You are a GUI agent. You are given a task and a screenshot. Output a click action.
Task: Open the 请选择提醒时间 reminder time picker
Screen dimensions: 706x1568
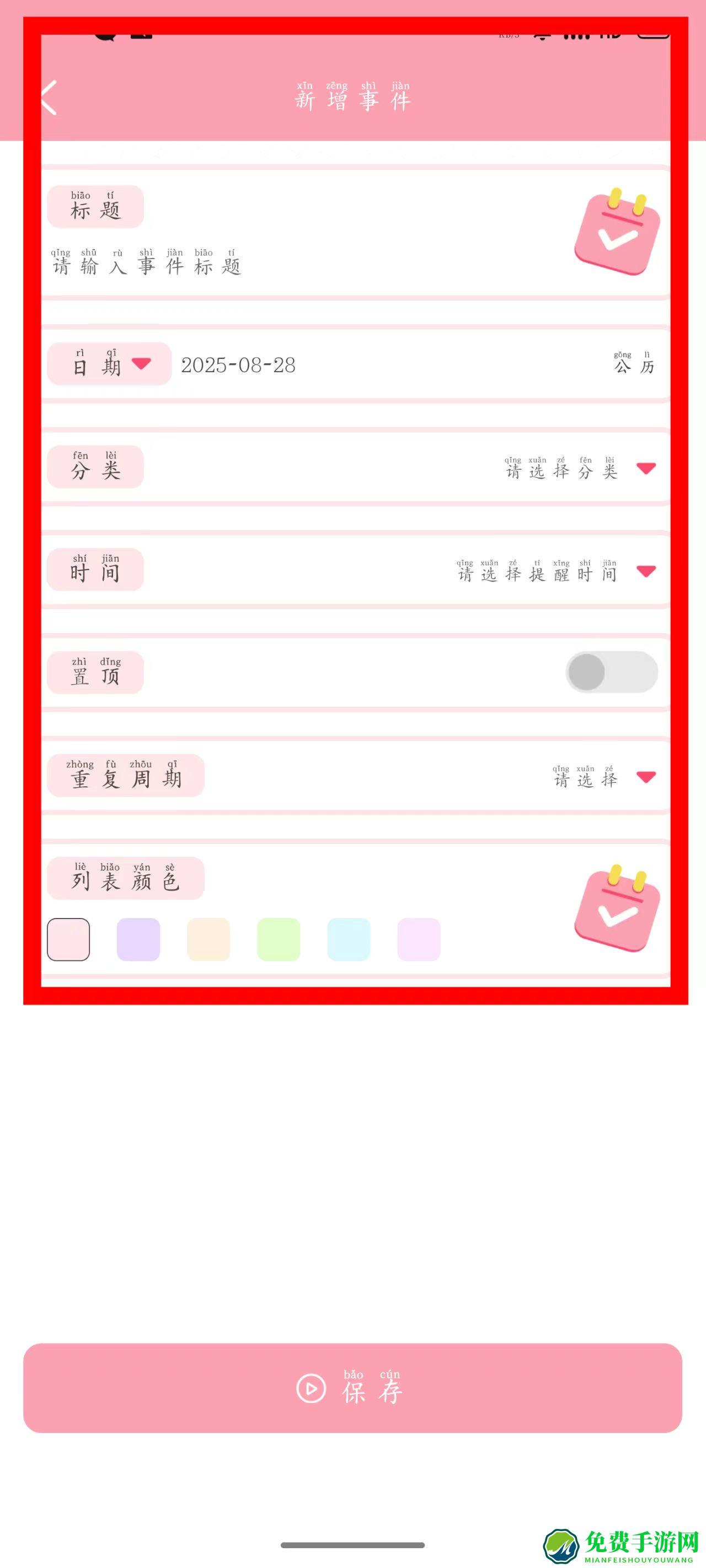coord(645,571)
